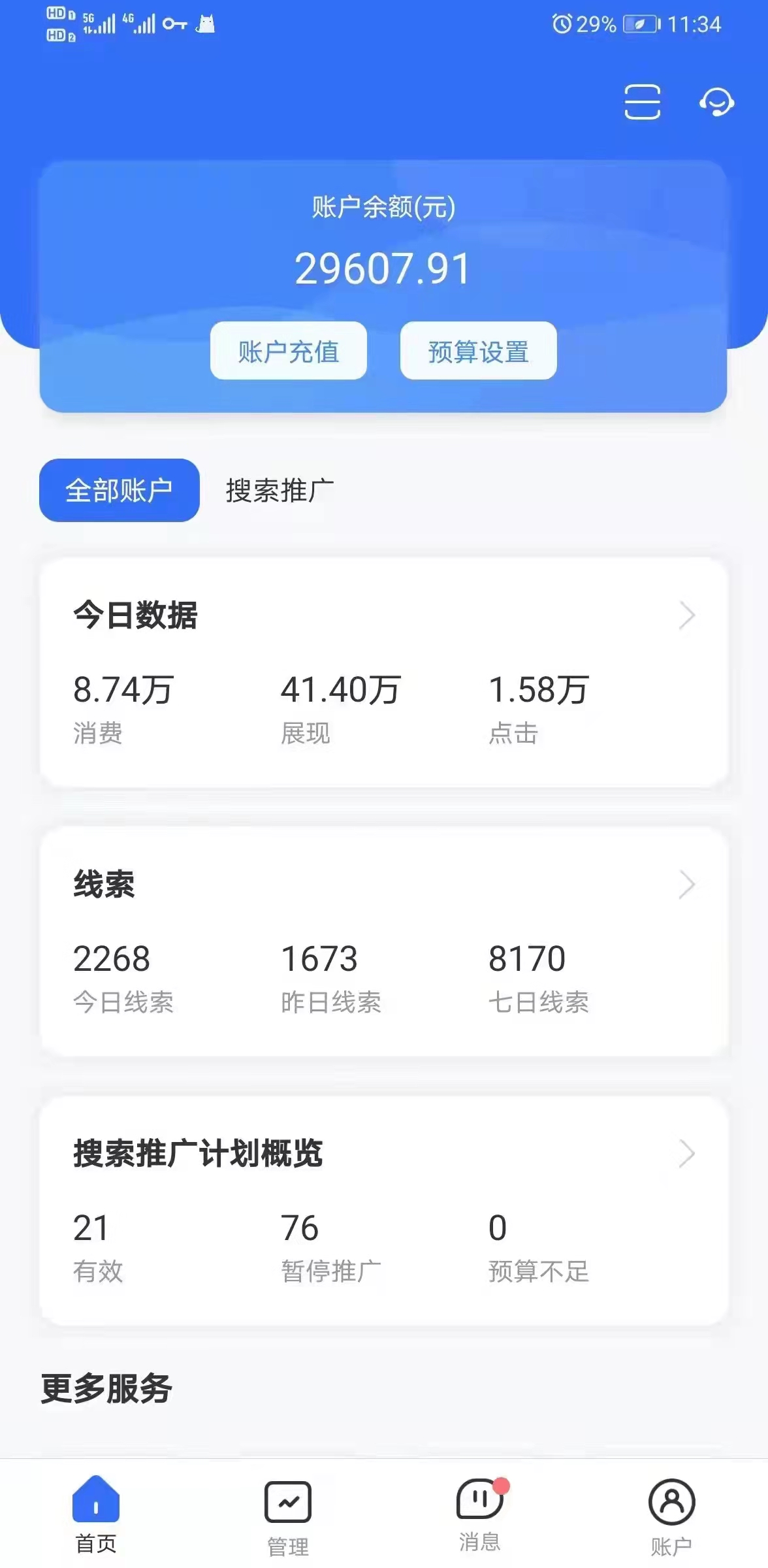Switch to the 管理 tab
The image size is (768, 1568).
click(288, 1518)
